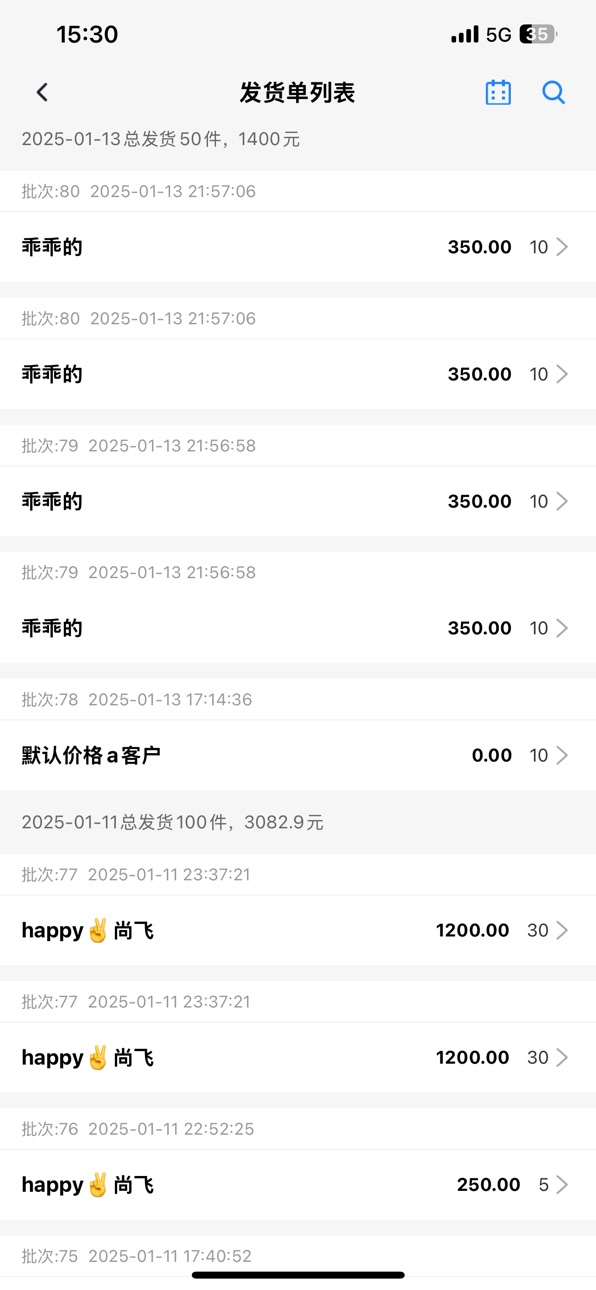Go back from 发货单列表

click(x=42, y=92)
